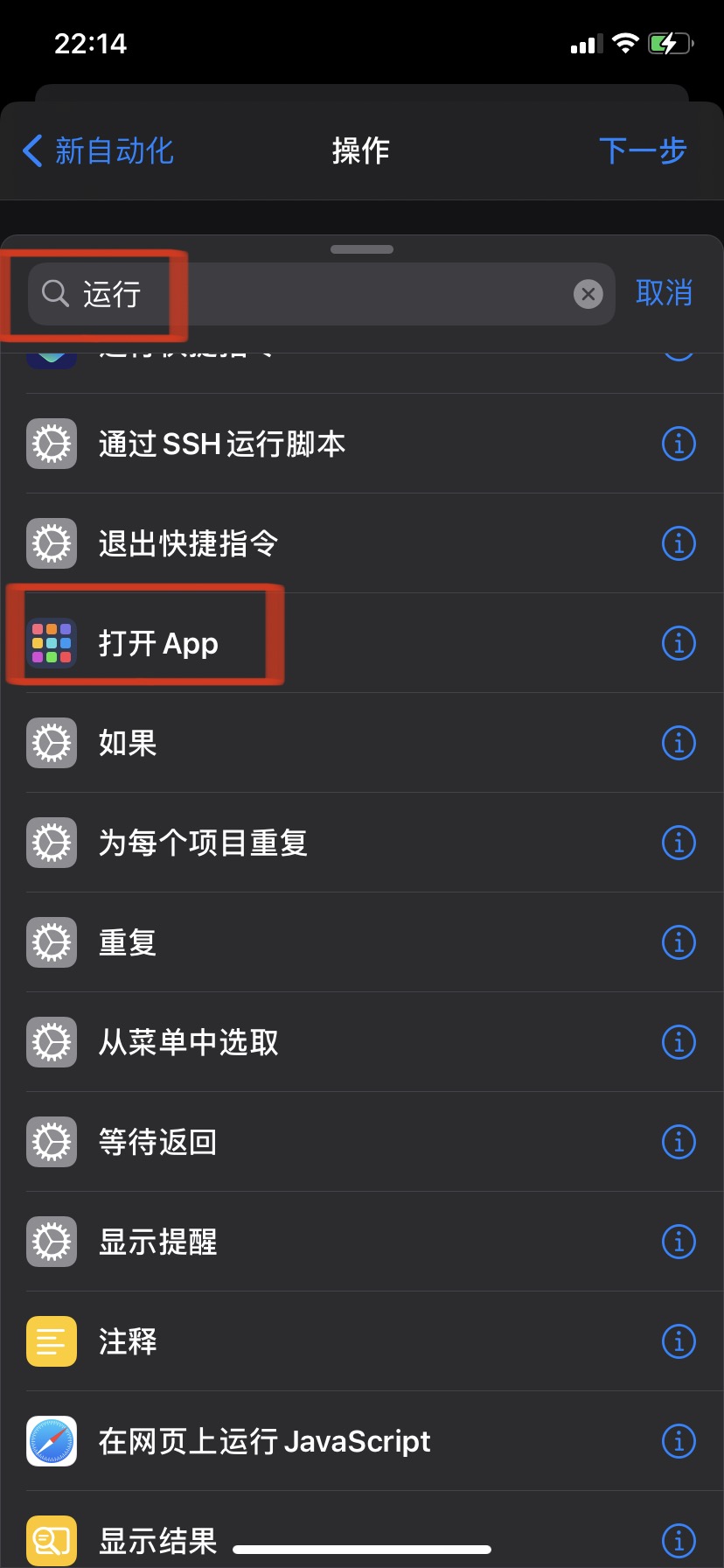Select the yellow 注释 comment icon

[x=52, y=1340]
